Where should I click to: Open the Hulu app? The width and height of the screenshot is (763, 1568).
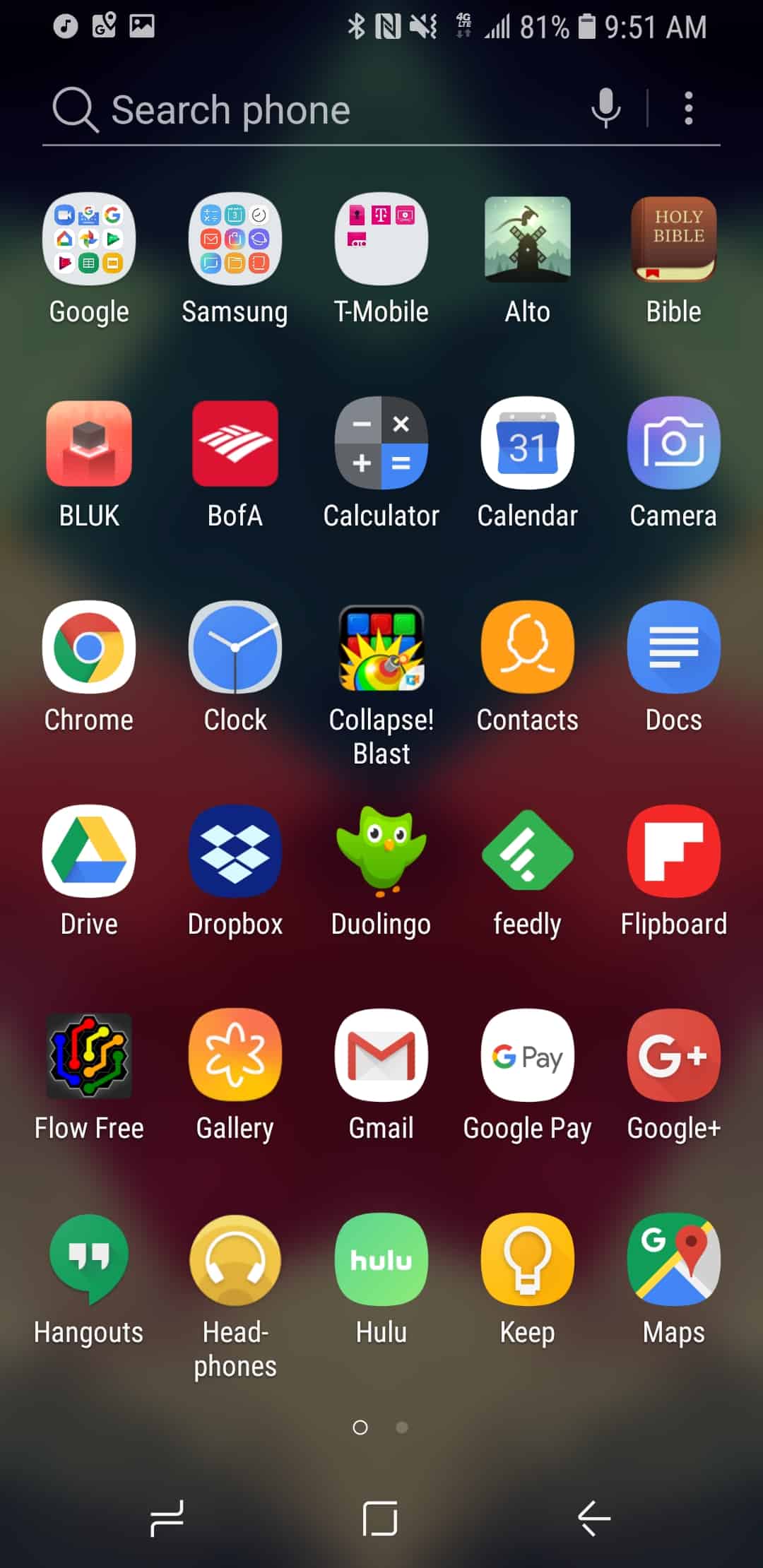tap(381, 1259)
